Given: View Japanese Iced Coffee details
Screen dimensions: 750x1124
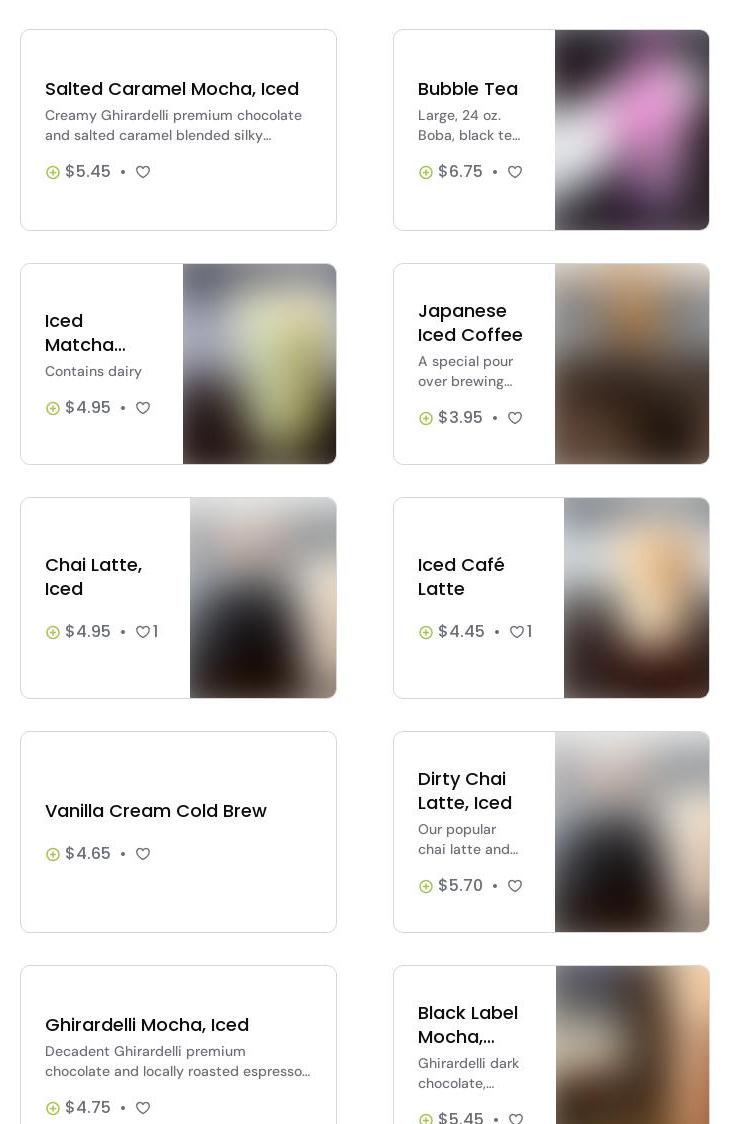Looking at the screenshot, I should (470, 323).
